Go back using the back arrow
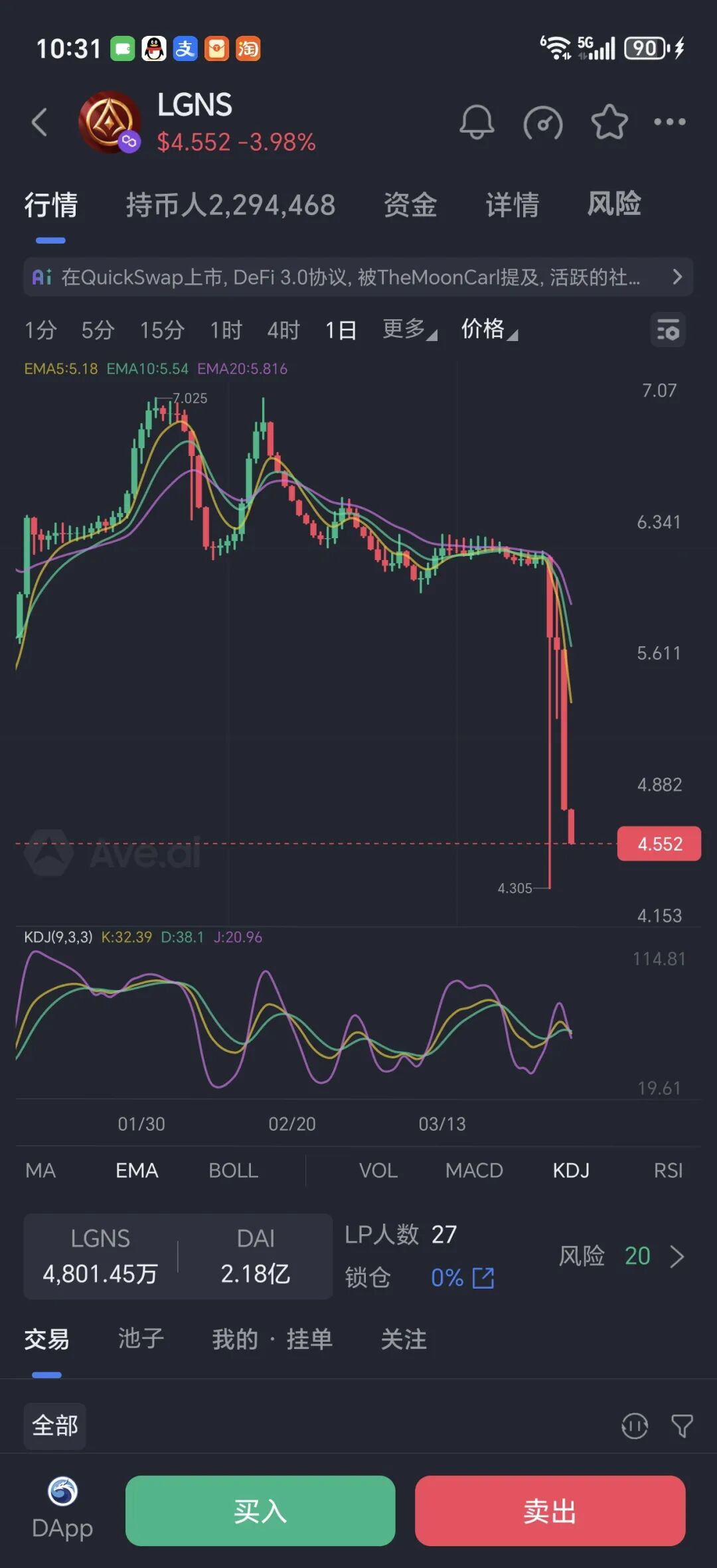This screenshot has height=1568, width=717. [40, 122]
